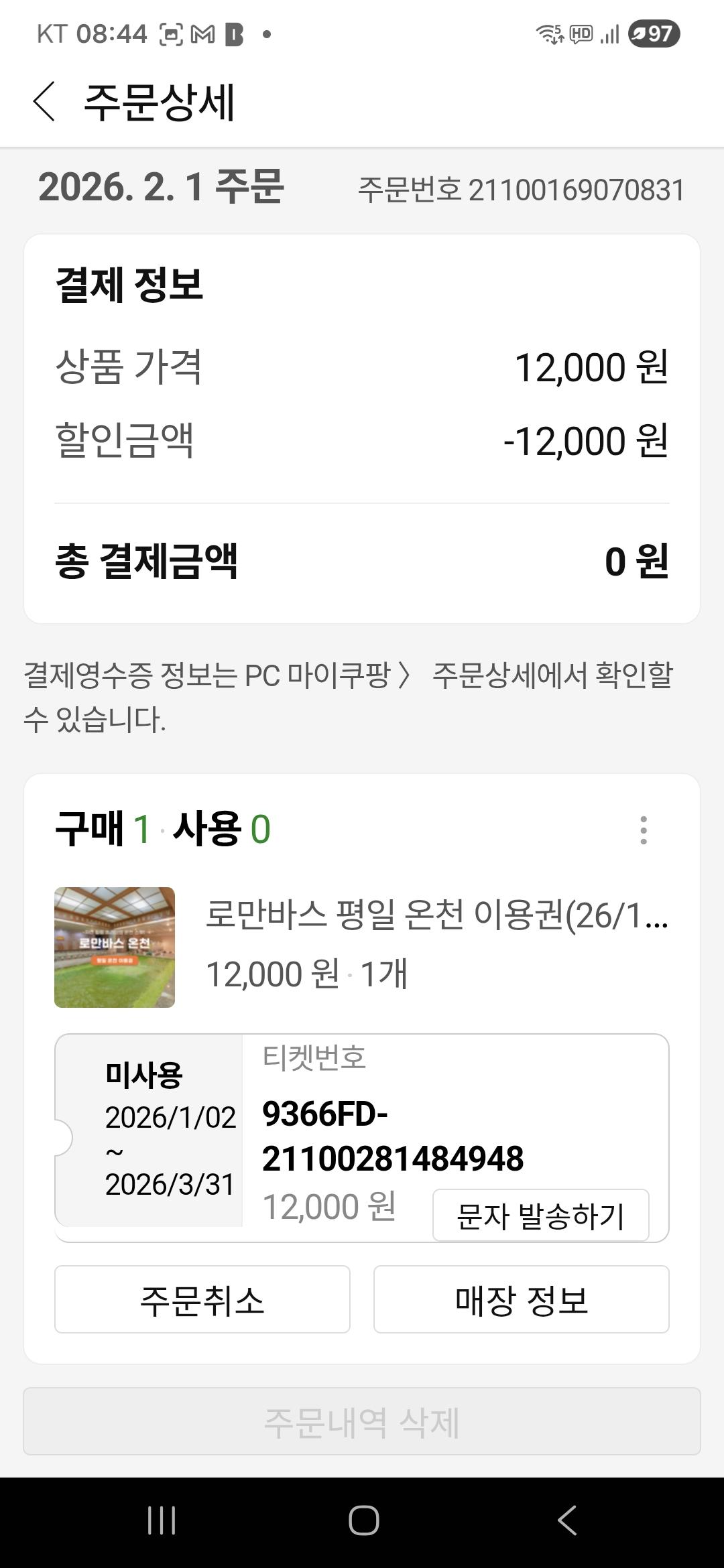This screenshot has width=724, height=1568.
Task: Tap the 주문내역 삭제 button
Action: pyautogui.click(x=362, y=1421)
